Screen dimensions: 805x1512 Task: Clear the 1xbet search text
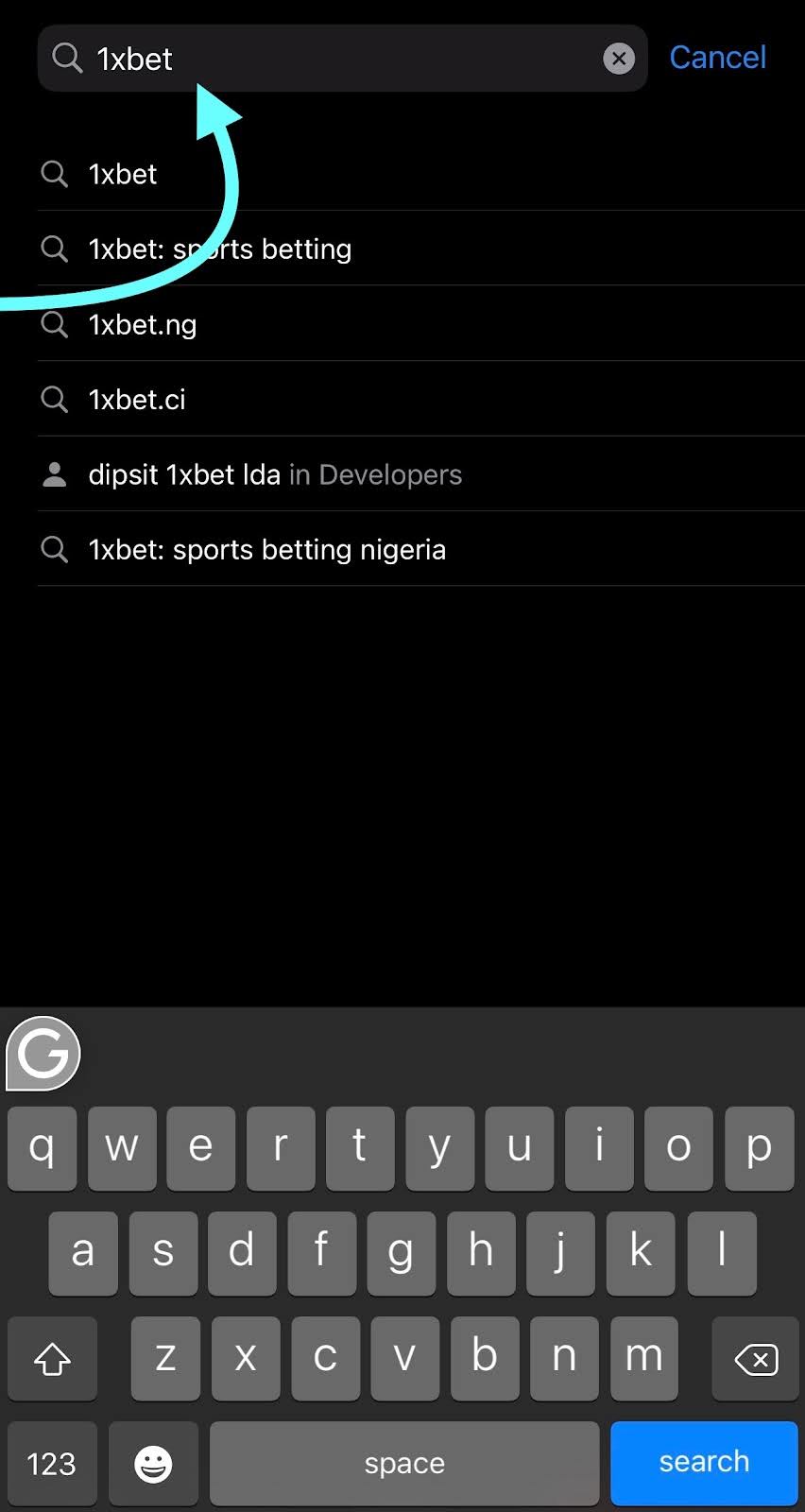tap(619, 59)
